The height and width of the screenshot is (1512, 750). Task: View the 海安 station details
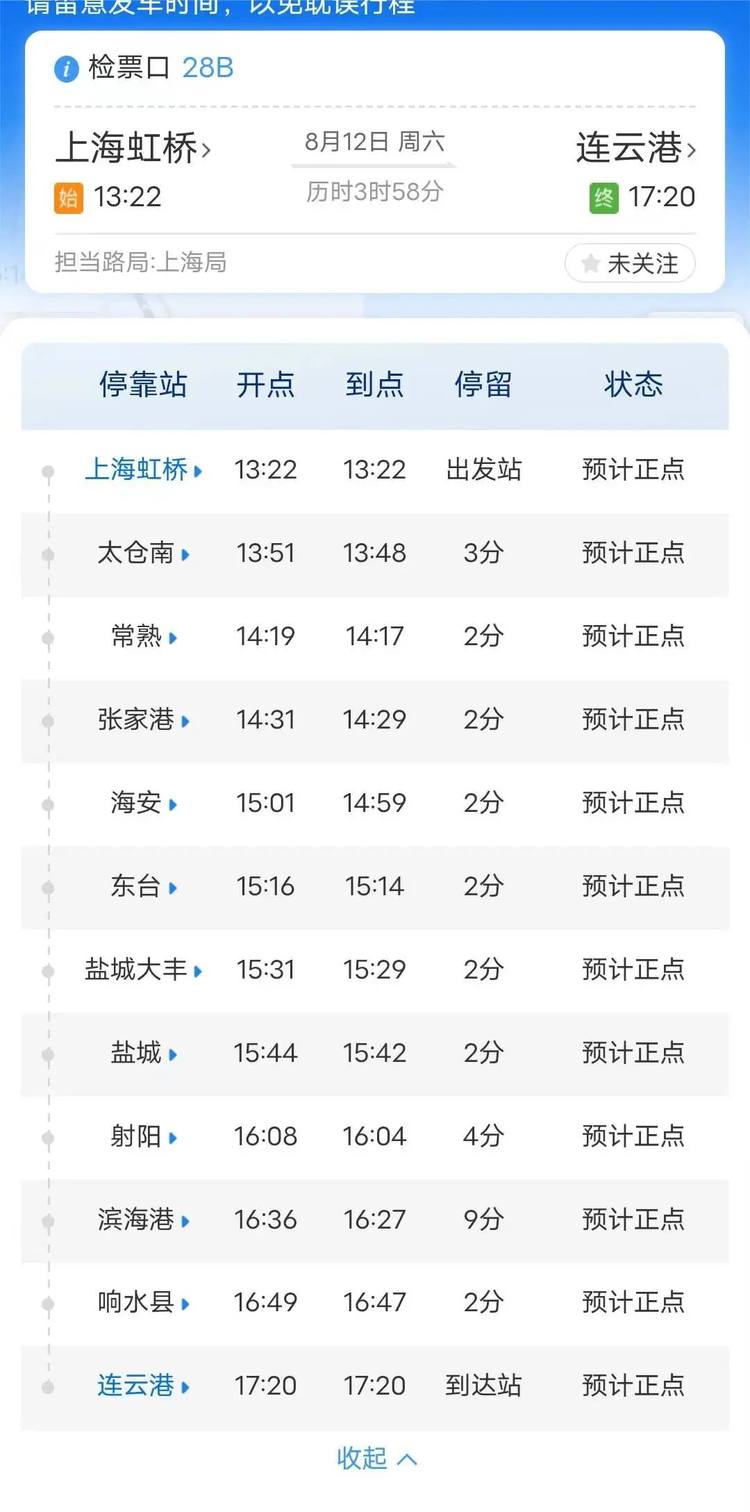pyautogui.click(x=375, y=802)
